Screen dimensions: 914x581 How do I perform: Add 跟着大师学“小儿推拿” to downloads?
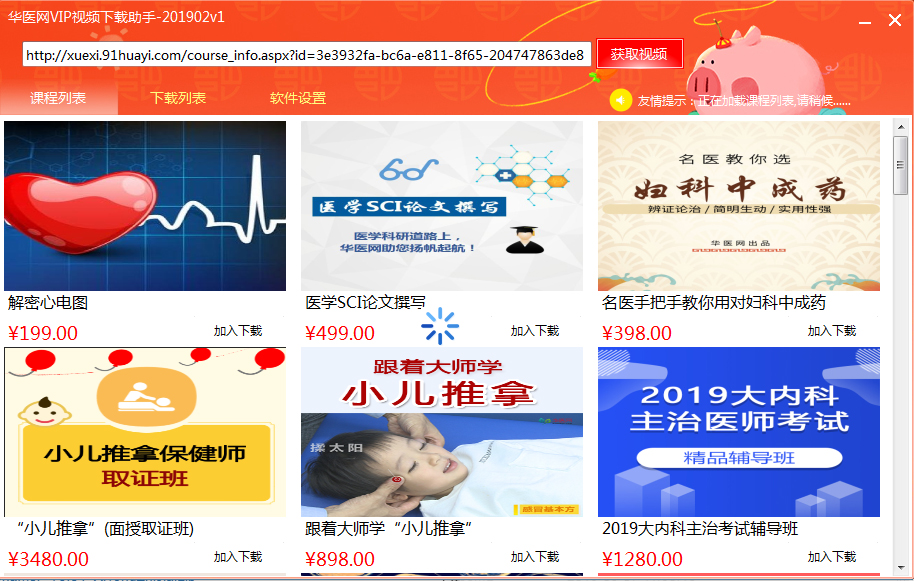535,557
